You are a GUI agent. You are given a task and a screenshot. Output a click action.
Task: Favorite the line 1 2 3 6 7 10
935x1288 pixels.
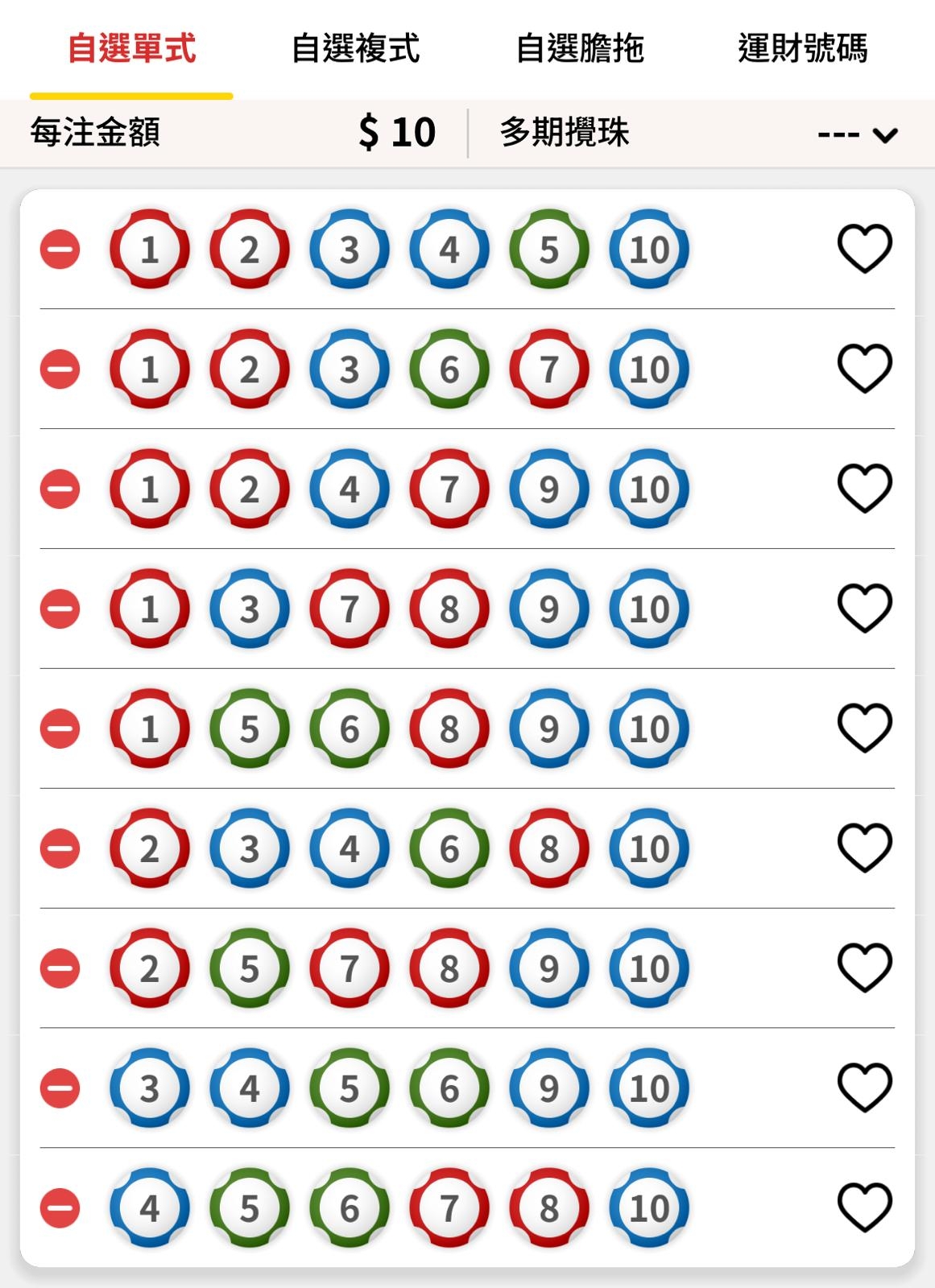click(x=865, y=369)
